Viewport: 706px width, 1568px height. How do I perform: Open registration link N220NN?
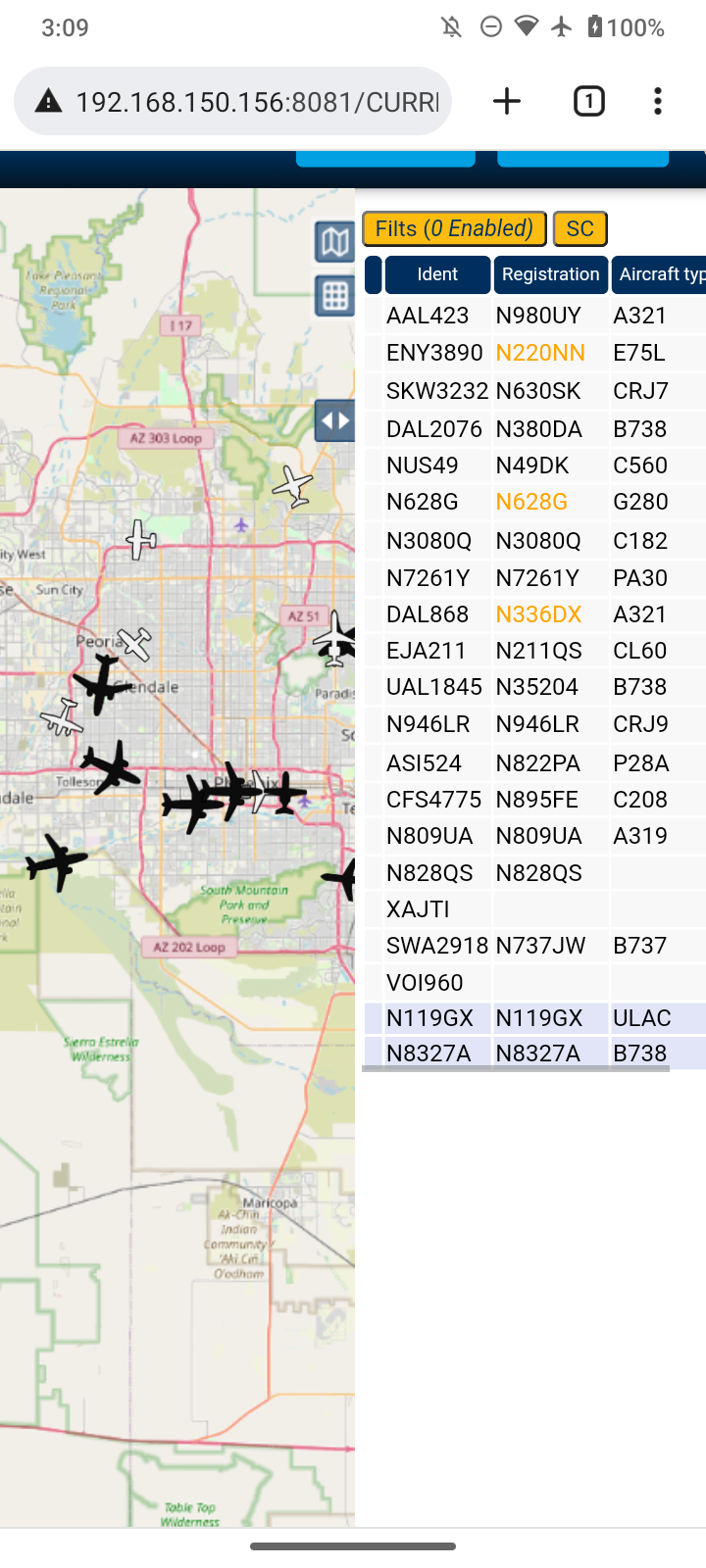click(x=540, y=353)
